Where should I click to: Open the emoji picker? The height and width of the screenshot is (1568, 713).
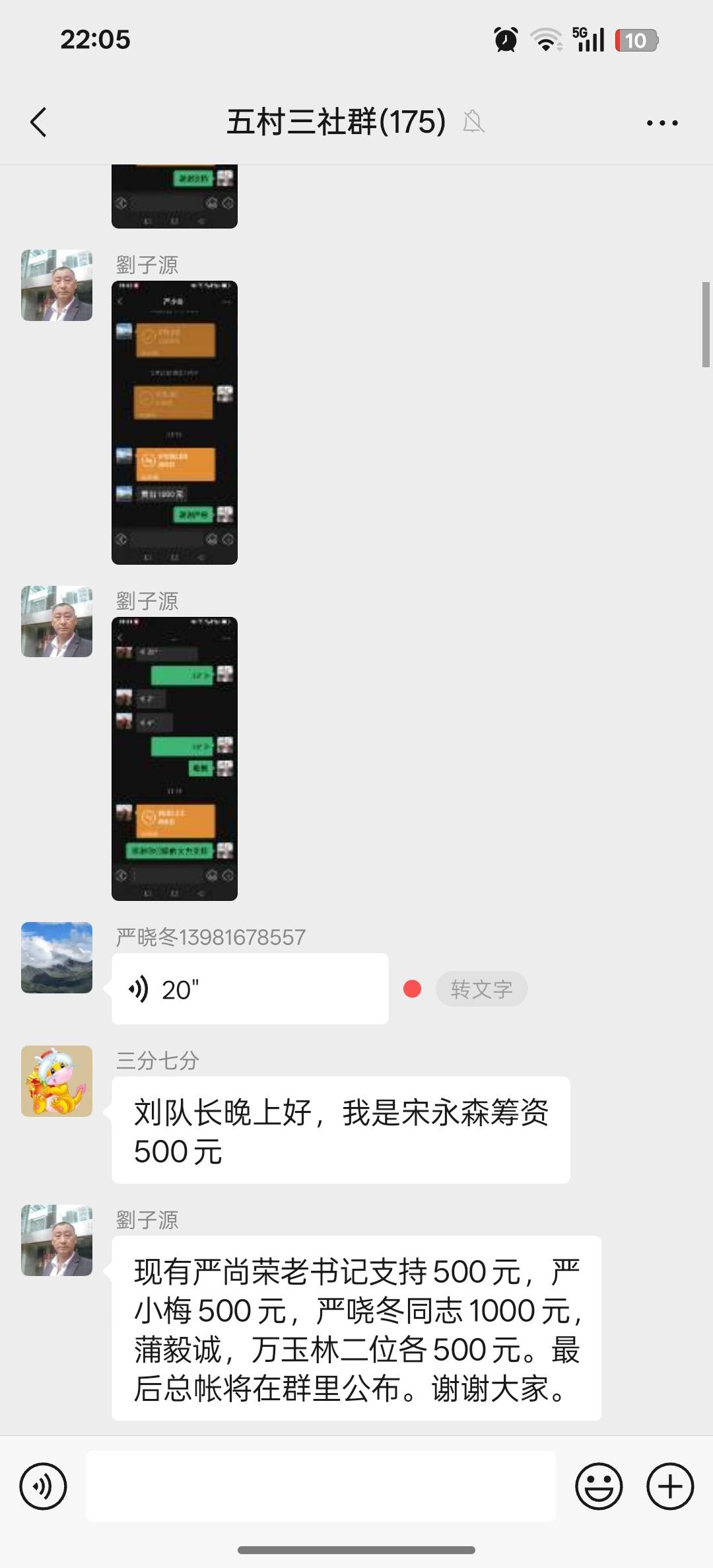coord(599,1486)
